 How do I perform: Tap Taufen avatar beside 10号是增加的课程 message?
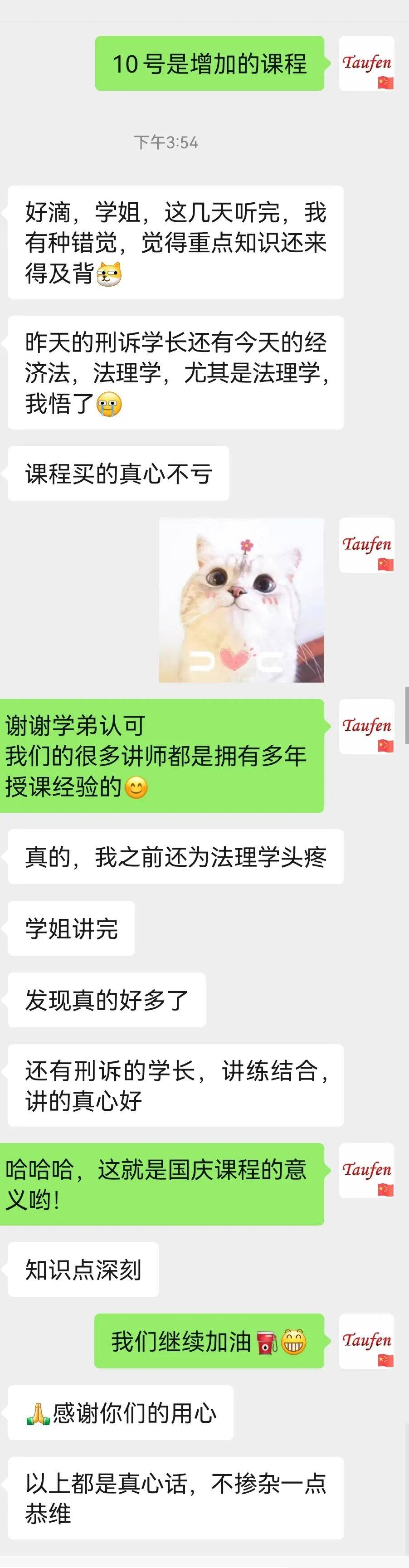[x=366, y=64]
